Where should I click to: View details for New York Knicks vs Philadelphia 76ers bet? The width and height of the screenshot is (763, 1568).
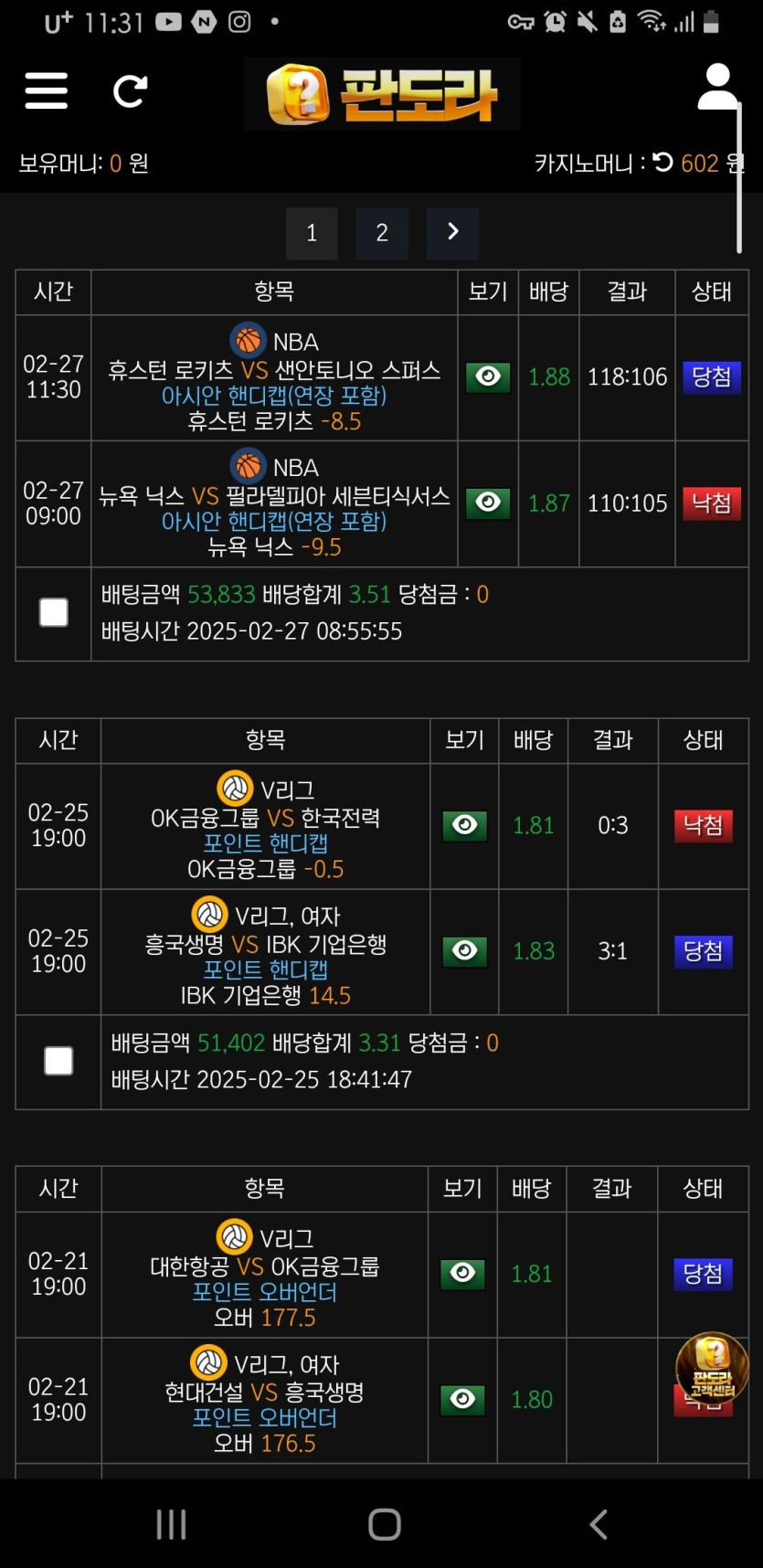click(488, 503)
